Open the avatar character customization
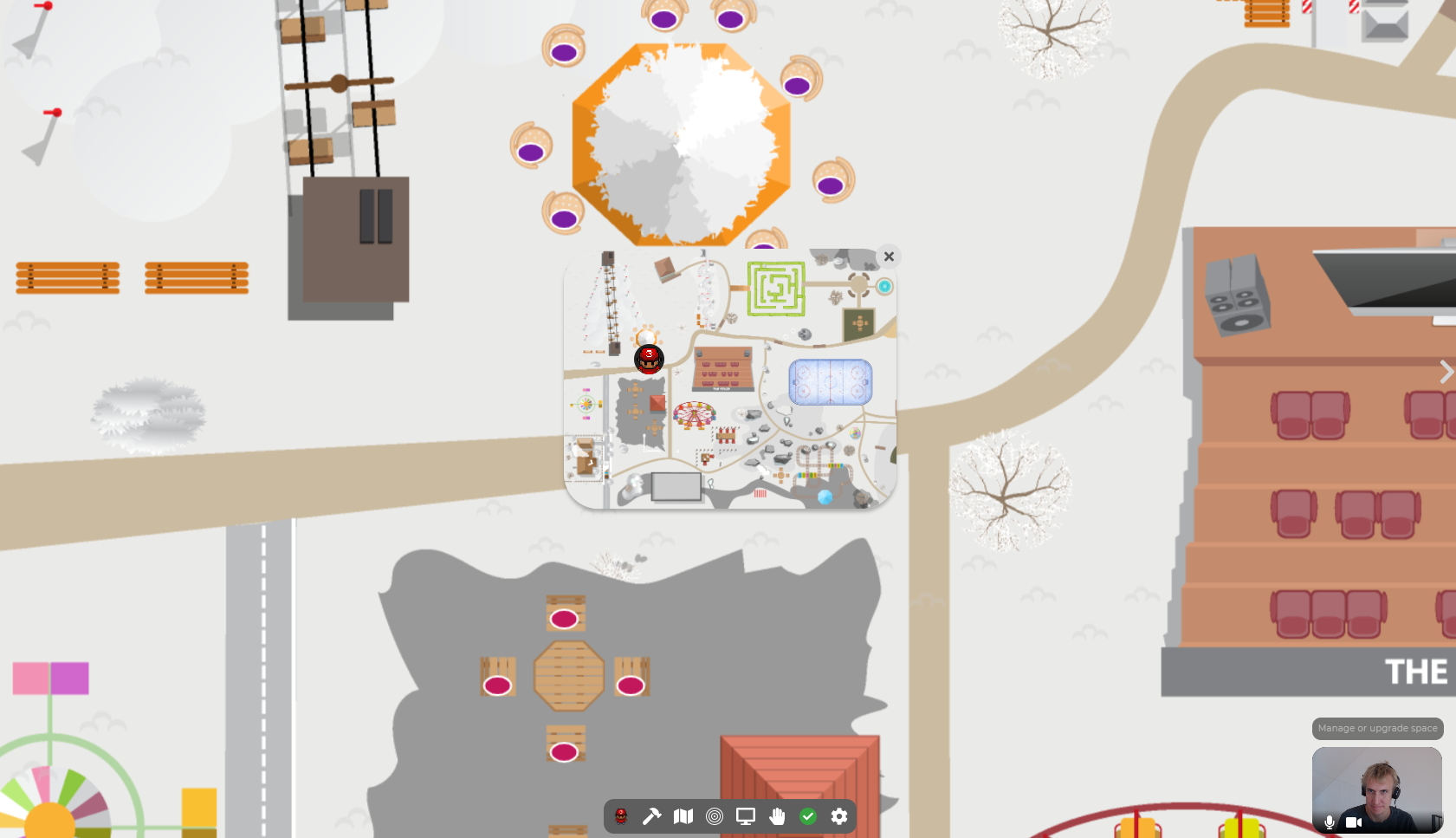Viewport: 1456px width, 838px height. [x=621, y=816]
